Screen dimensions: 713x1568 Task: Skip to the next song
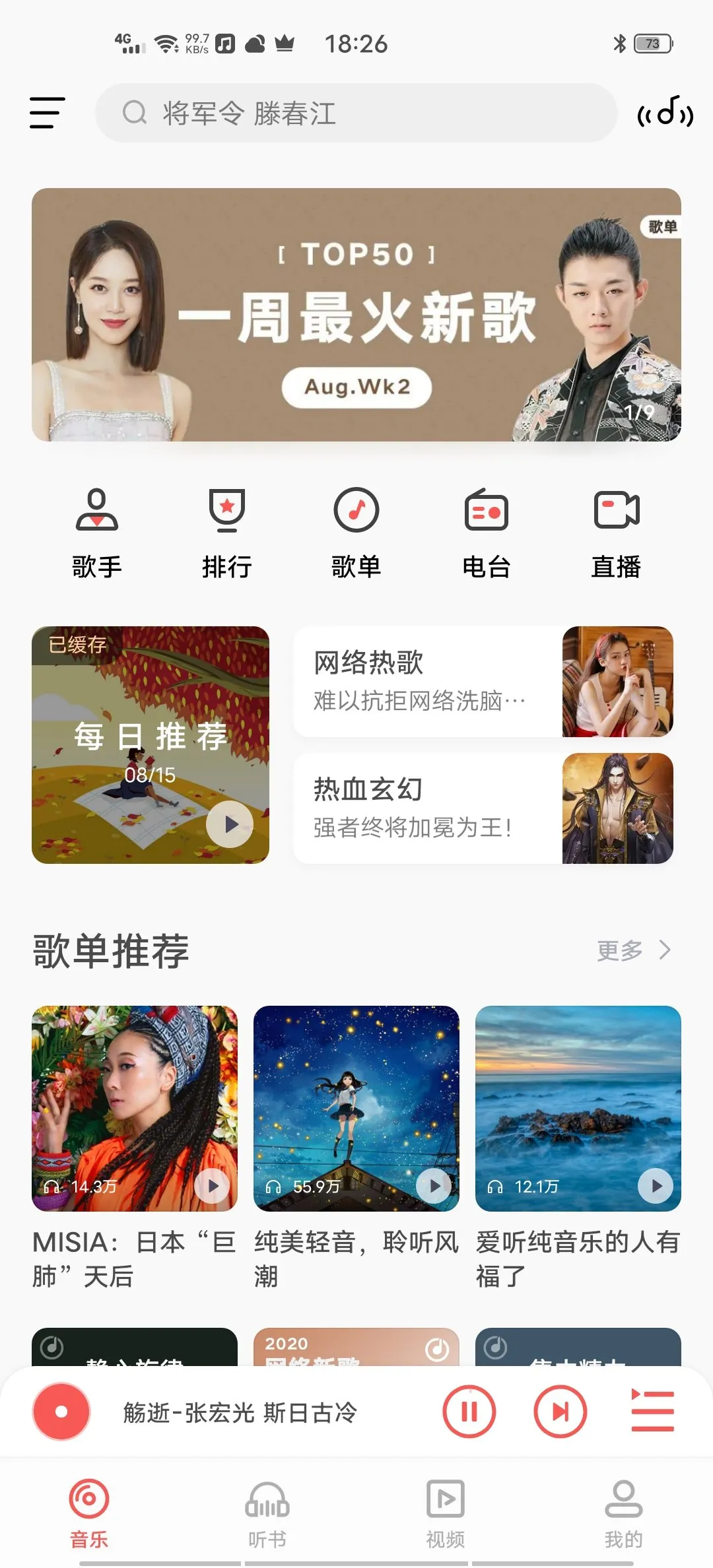(560, 1412)
